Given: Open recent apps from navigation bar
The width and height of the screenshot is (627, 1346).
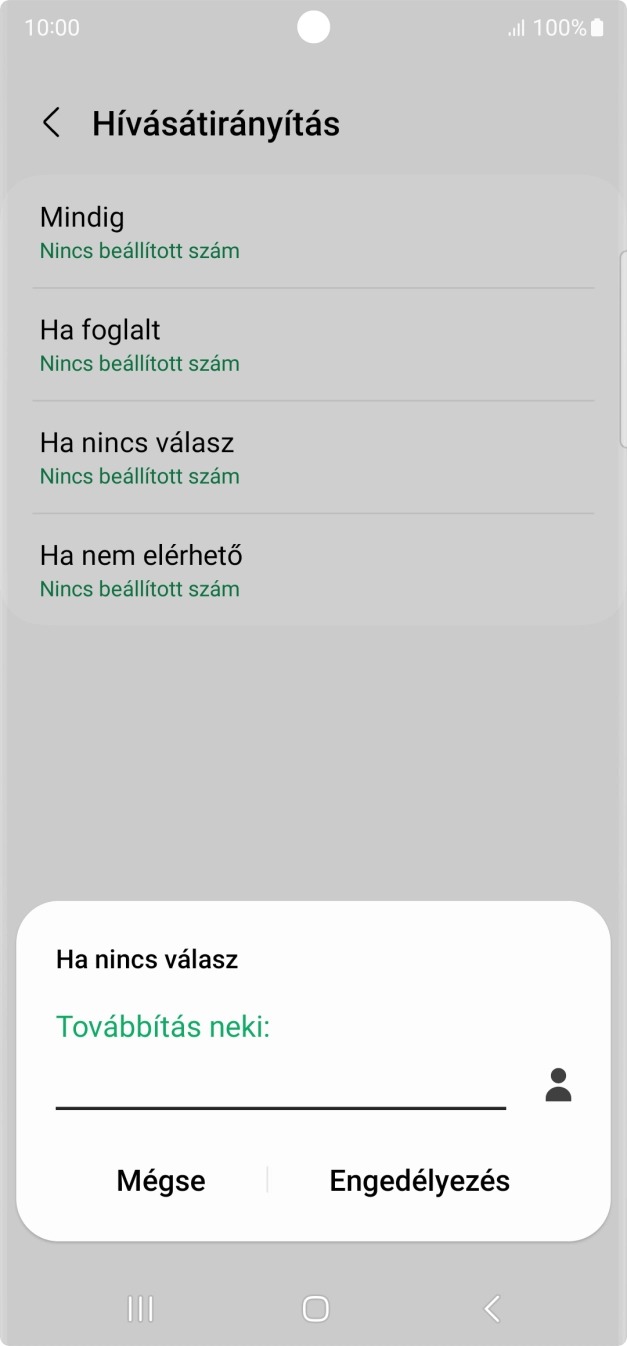Looking at the screenshot, I should (x=140, y=1308).
